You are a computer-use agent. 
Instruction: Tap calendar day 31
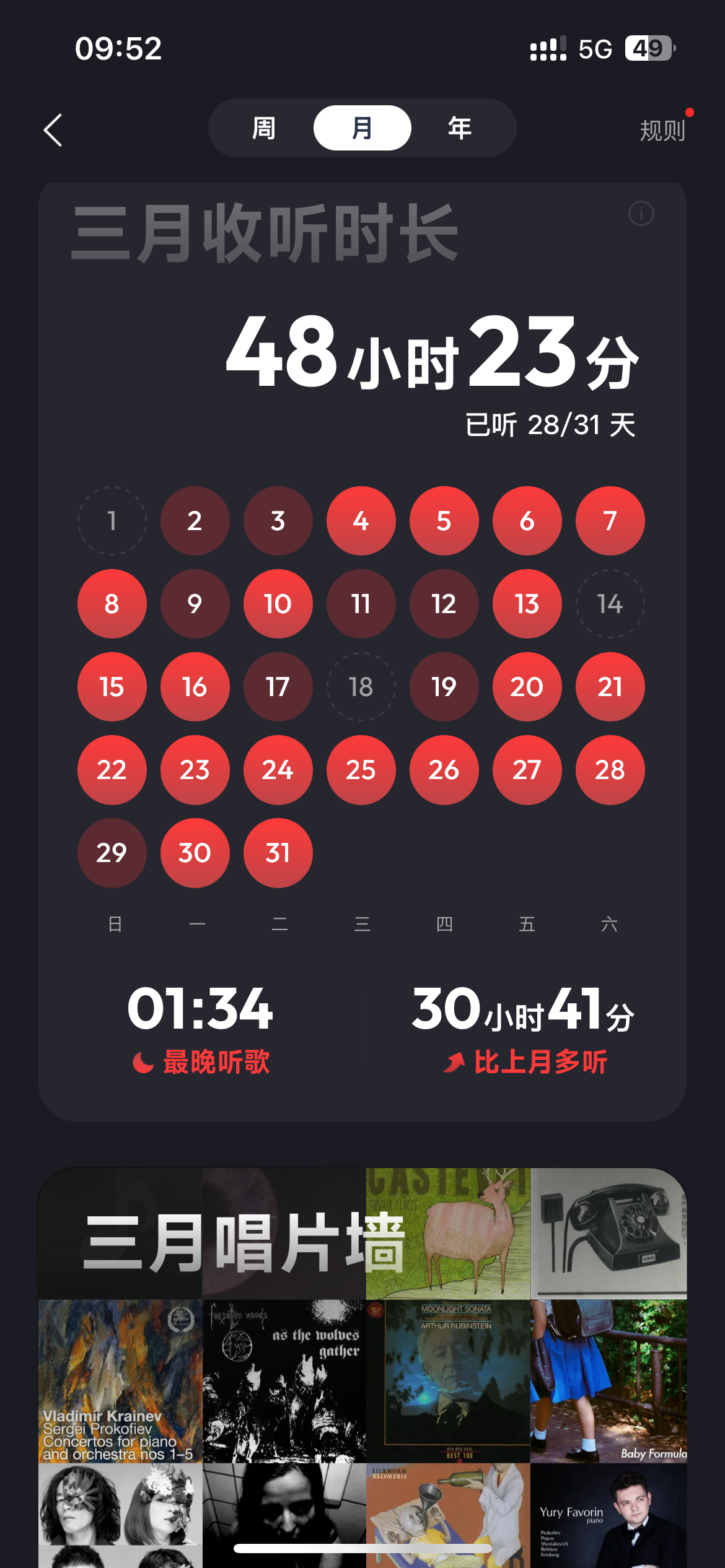278,853
